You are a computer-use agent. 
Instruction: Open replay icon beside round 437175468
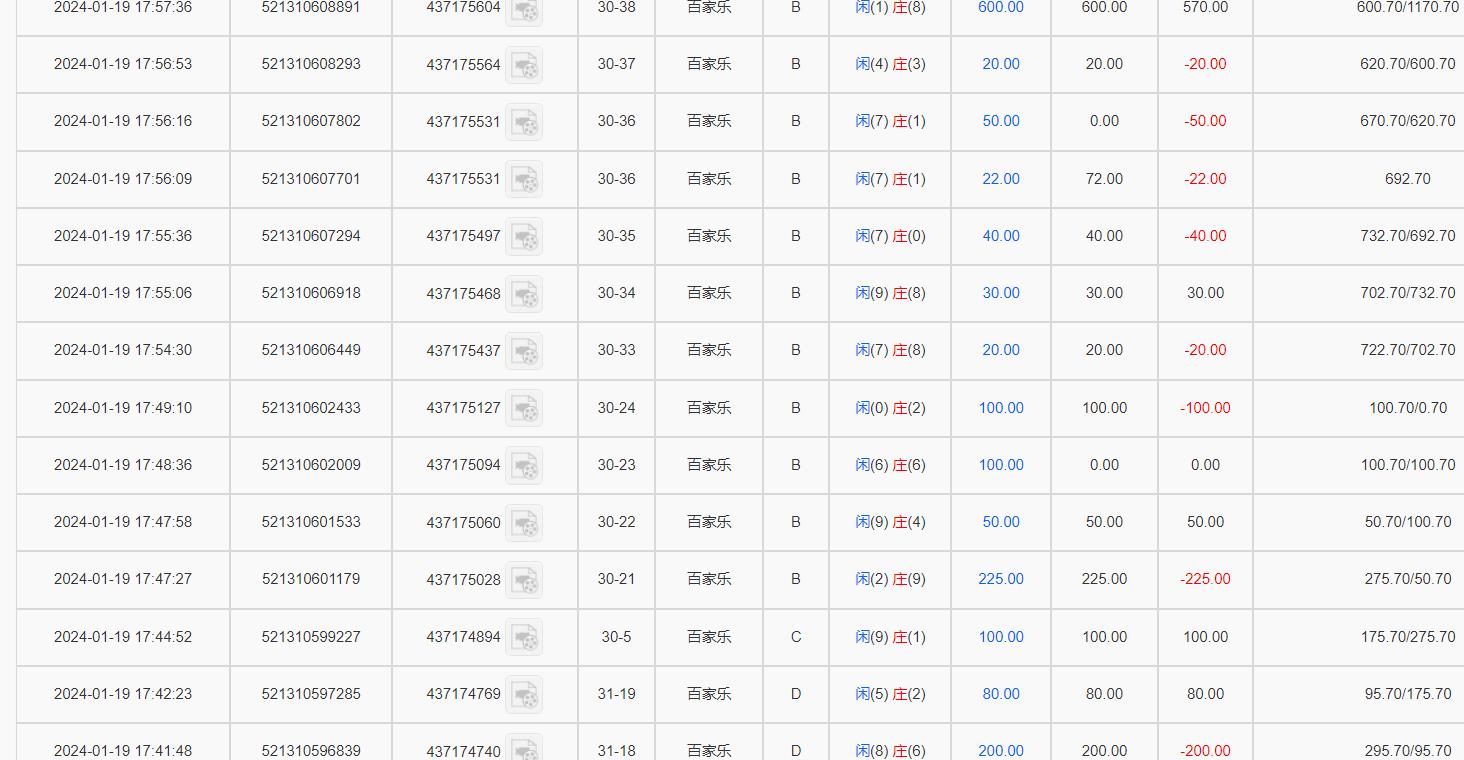coord(524,294)
